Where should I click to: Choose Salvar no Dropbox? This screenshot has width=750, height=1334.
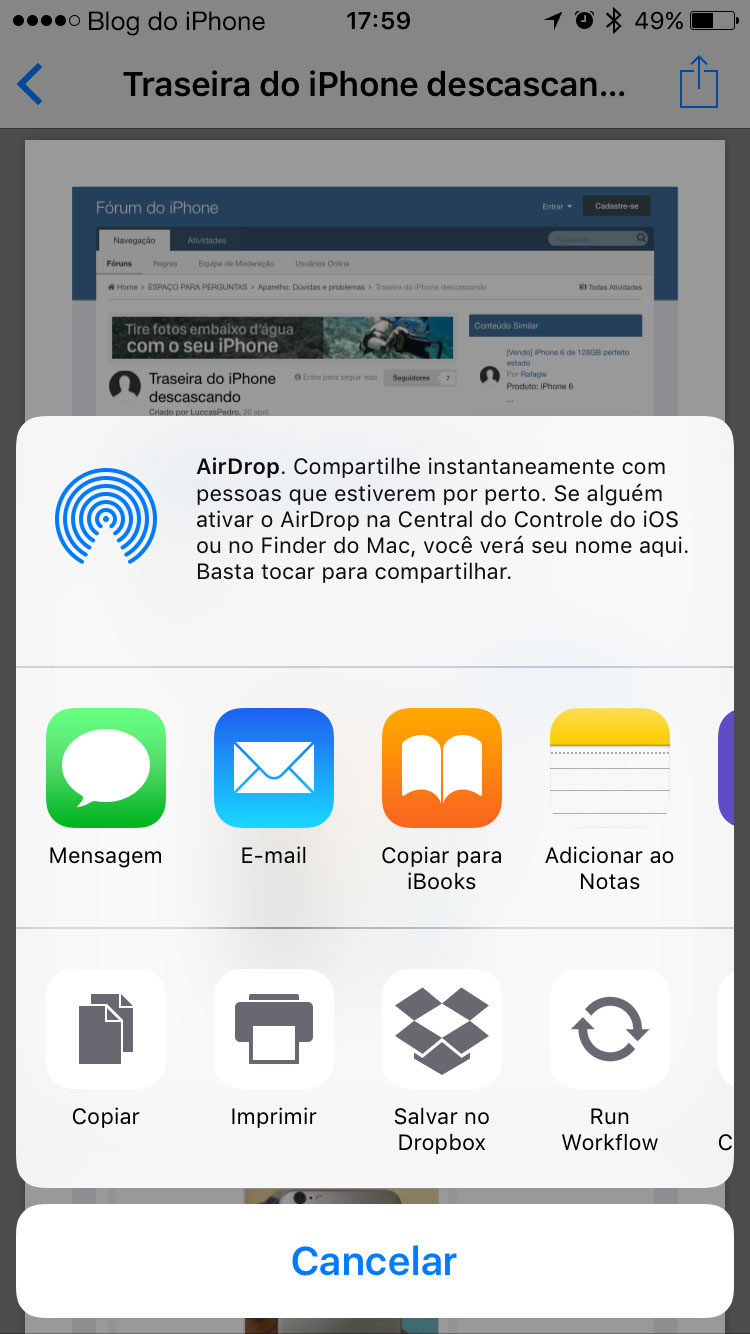click(442, 1029)
